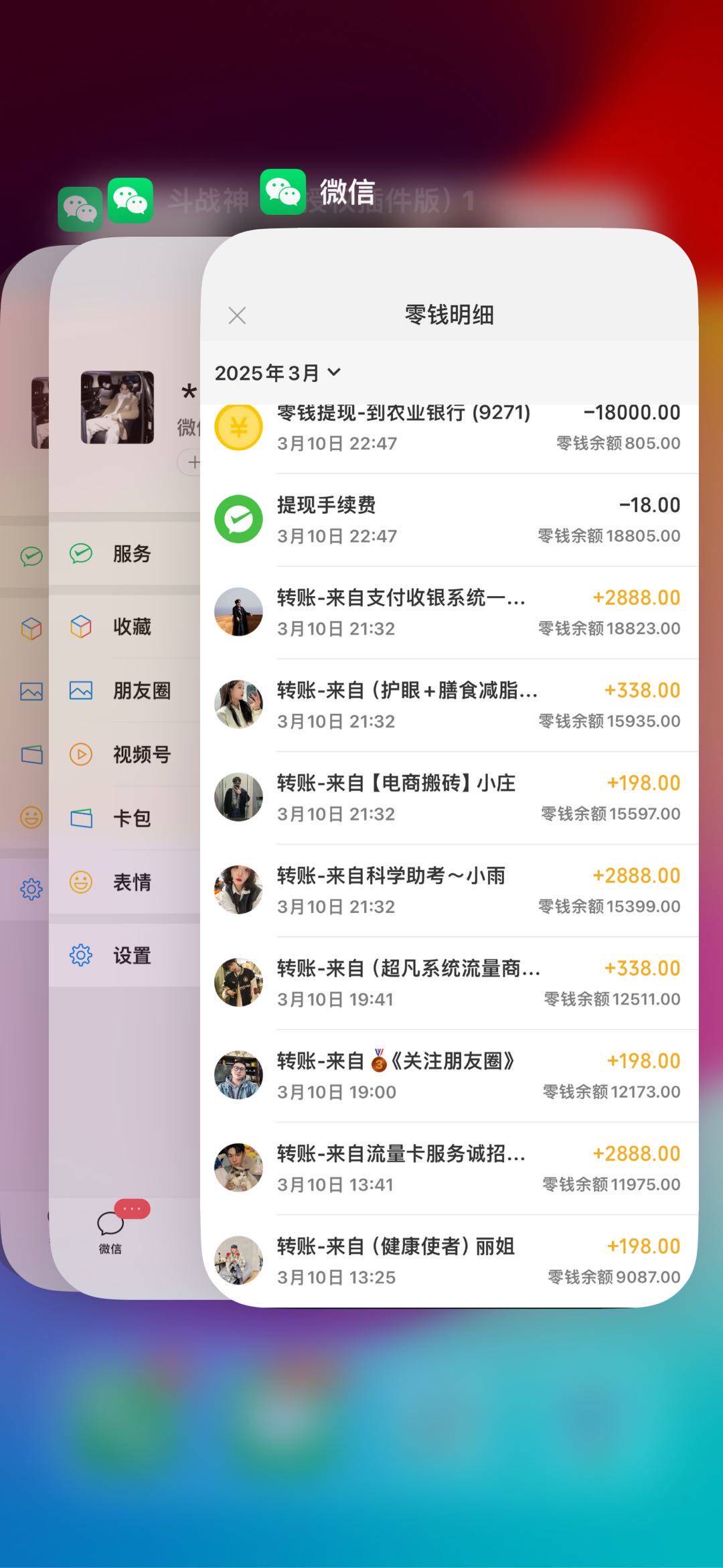Open transfer from 流量卡服务诚招 record

coord(449,1168)
